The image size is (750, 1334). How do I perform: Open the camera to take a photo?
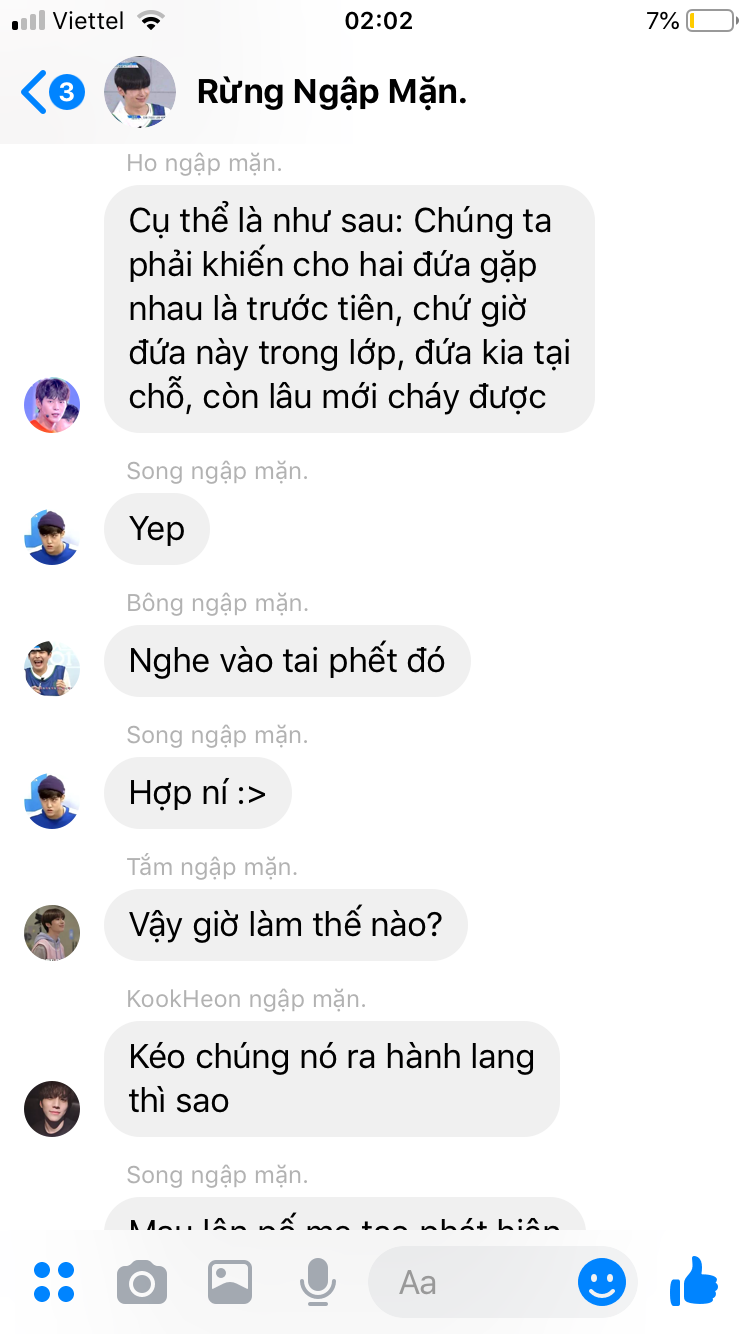pos(142,1282)
